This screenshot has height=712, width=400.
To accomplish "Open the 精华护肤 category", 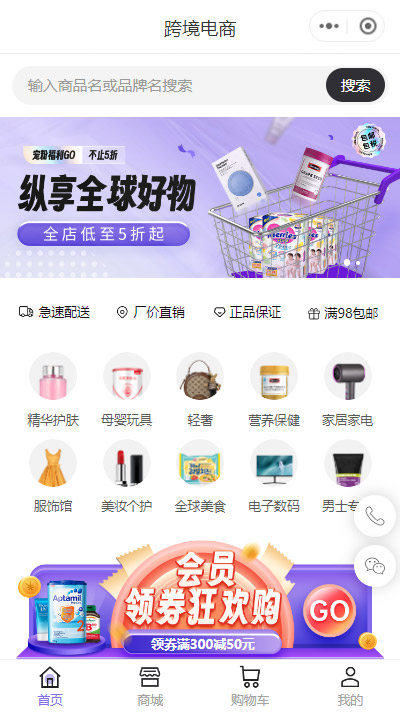I will pyautogui.click(x=53, y=390).
